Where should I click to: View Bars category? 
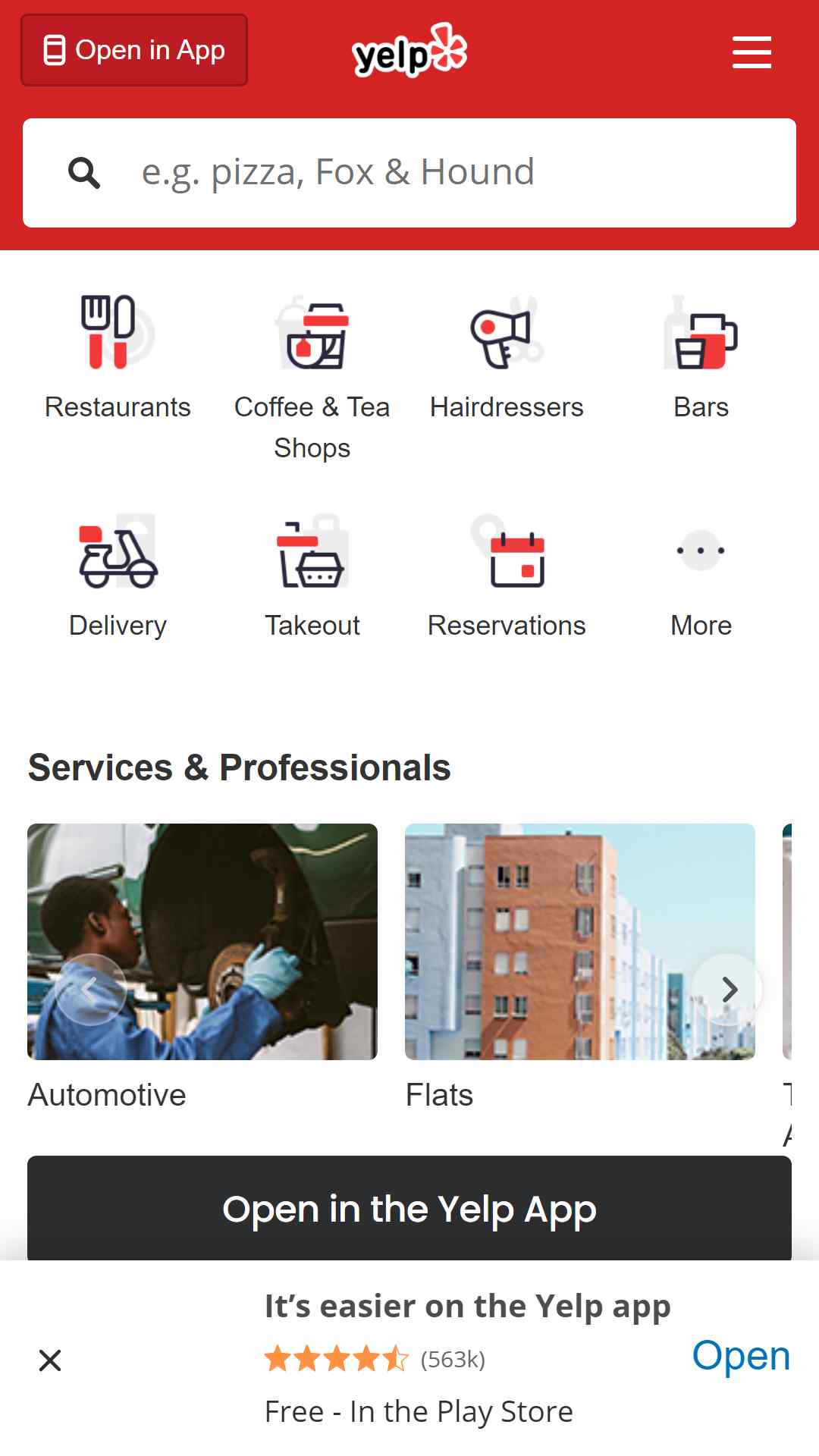pyautogui.click(x=701, y=356)
